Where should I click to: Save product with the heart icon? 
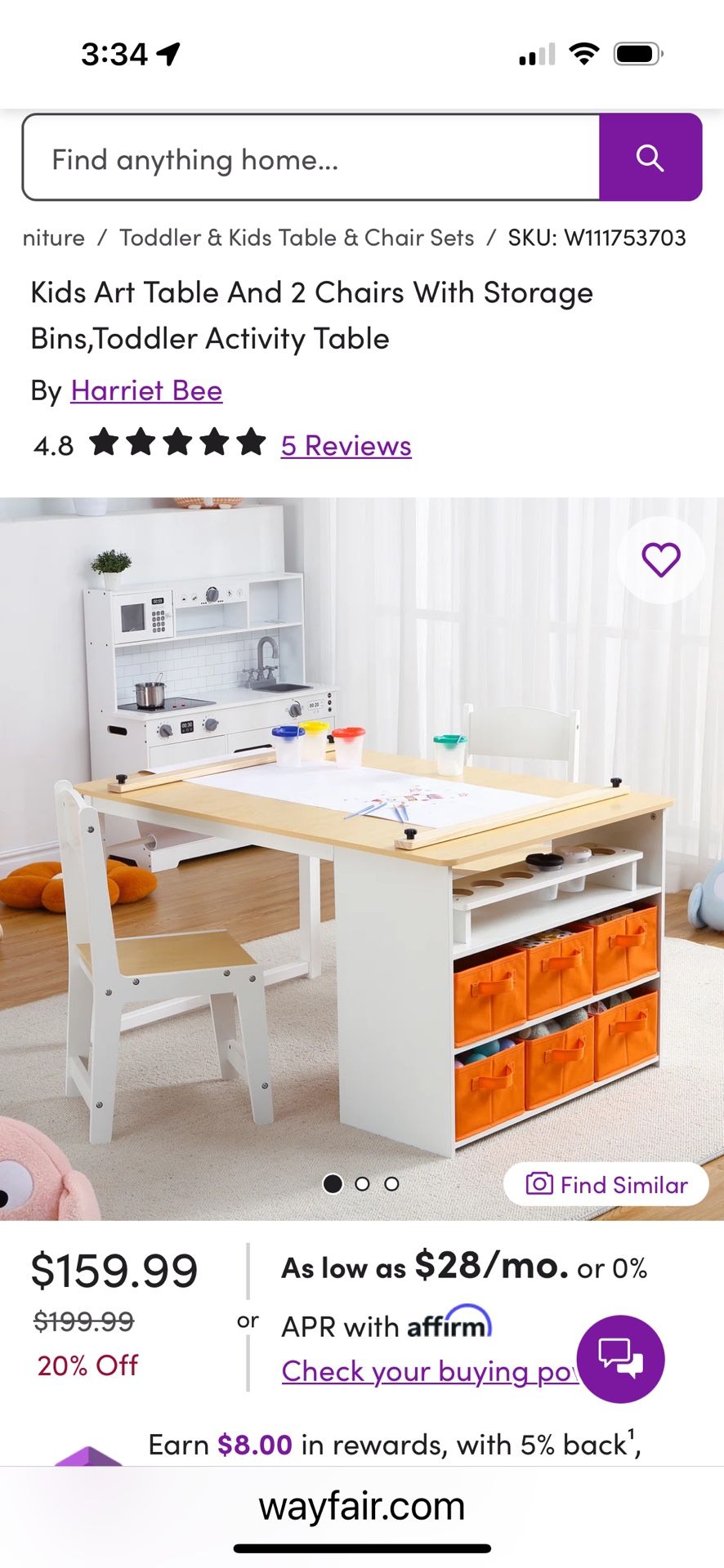coord(660,560)
